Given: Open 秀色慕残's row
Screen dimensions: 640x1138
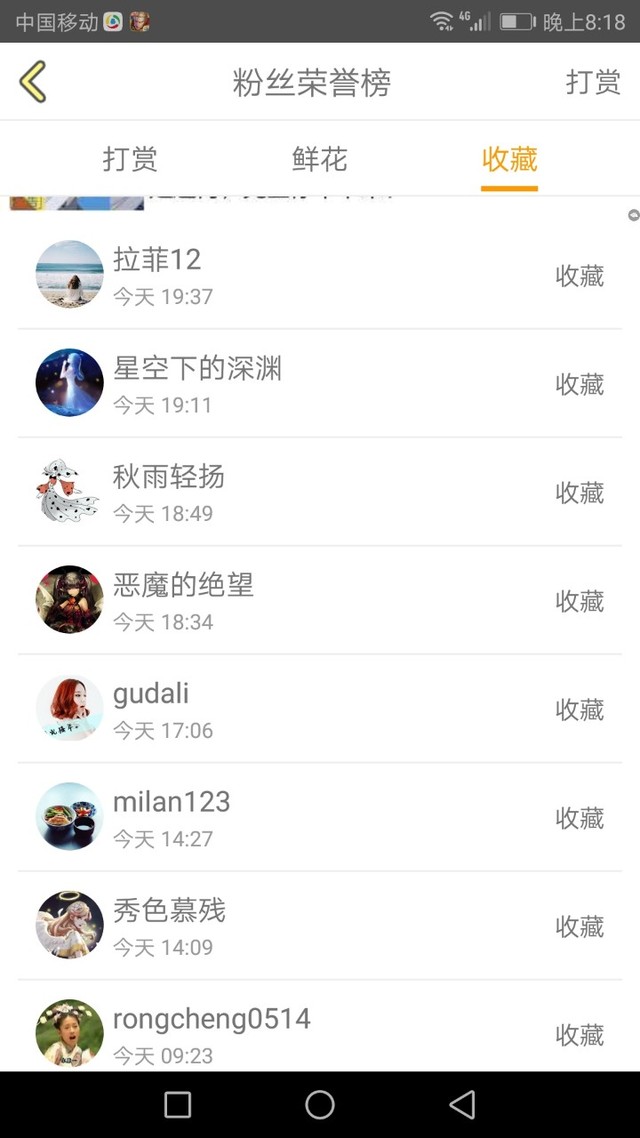Looking at the screenshot, I should [320, 926].
